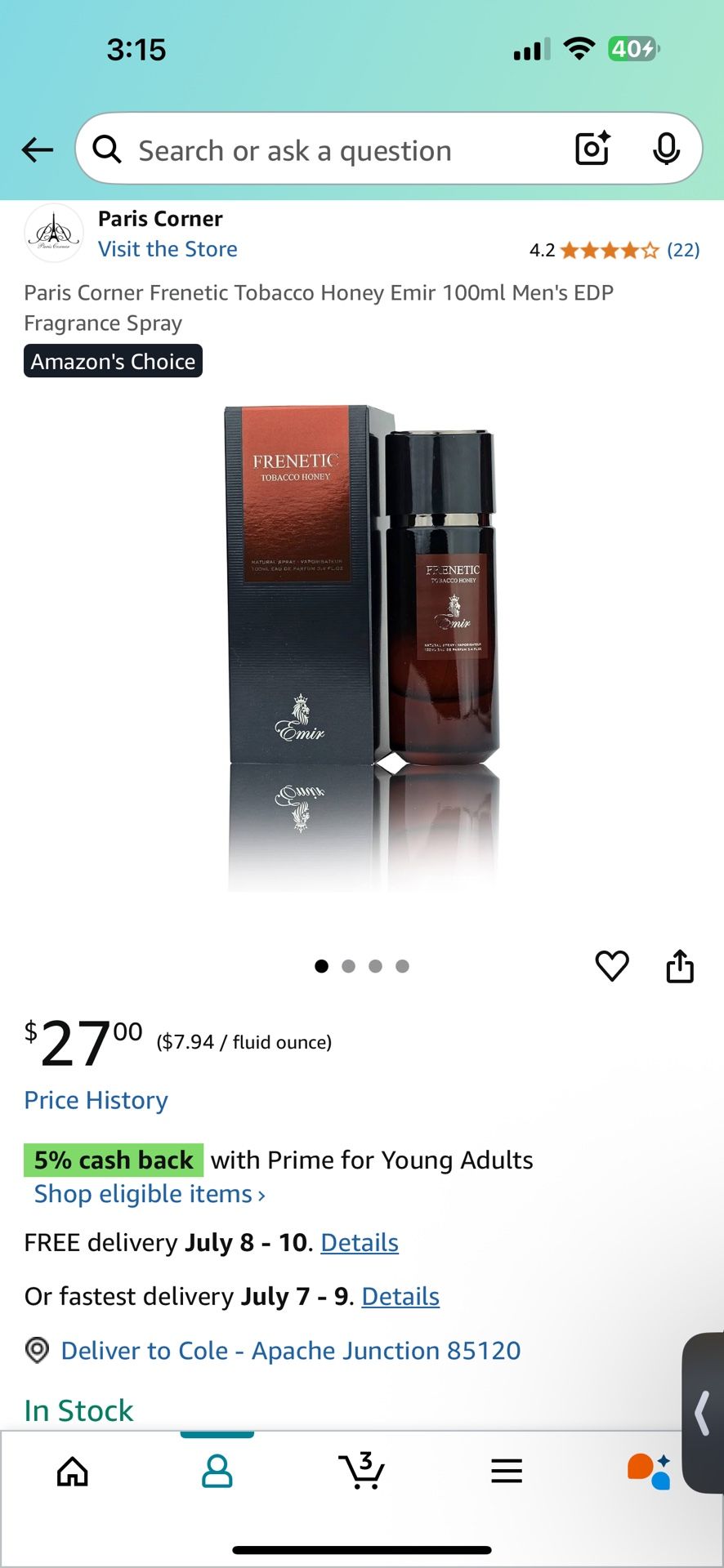724x1568 pixels.
Task: Open the account profile tab
Action: click(x=217, y=1472)
